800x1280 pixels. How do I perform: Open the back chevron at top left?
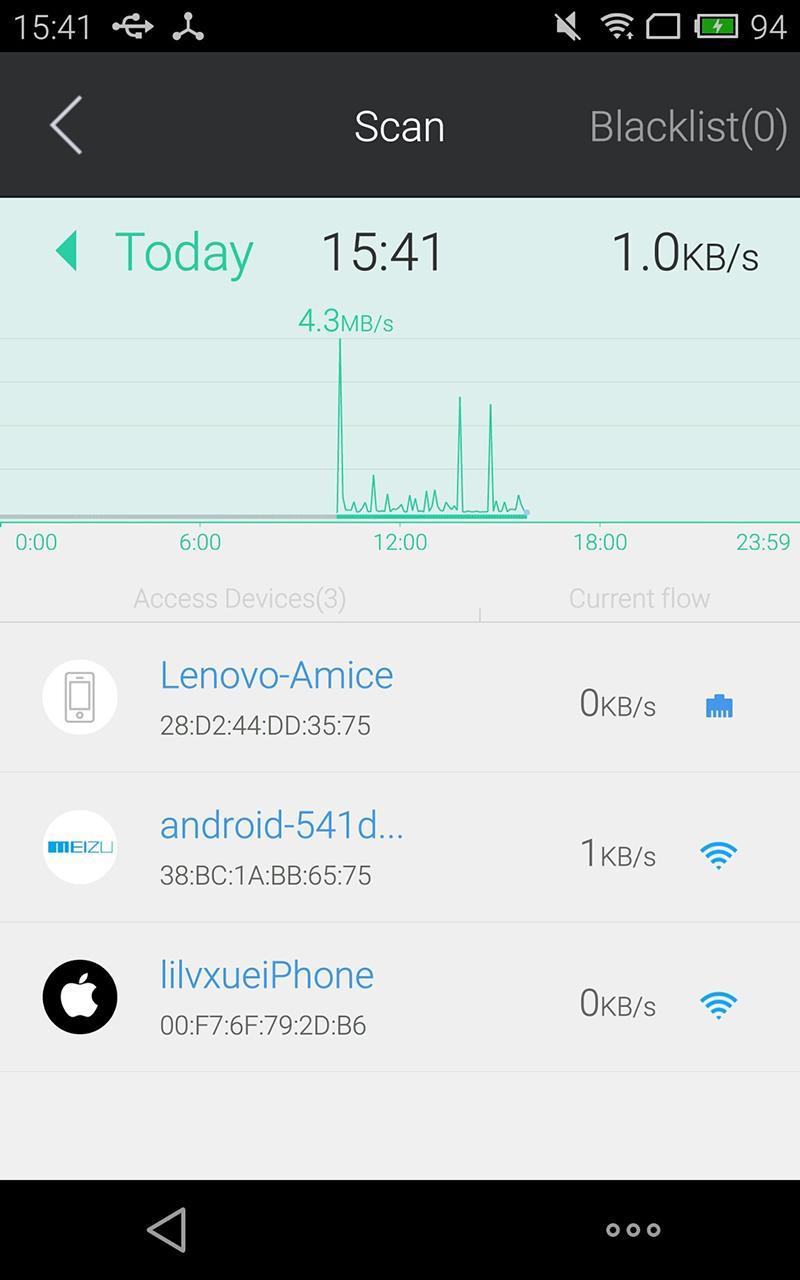point(64,125)
